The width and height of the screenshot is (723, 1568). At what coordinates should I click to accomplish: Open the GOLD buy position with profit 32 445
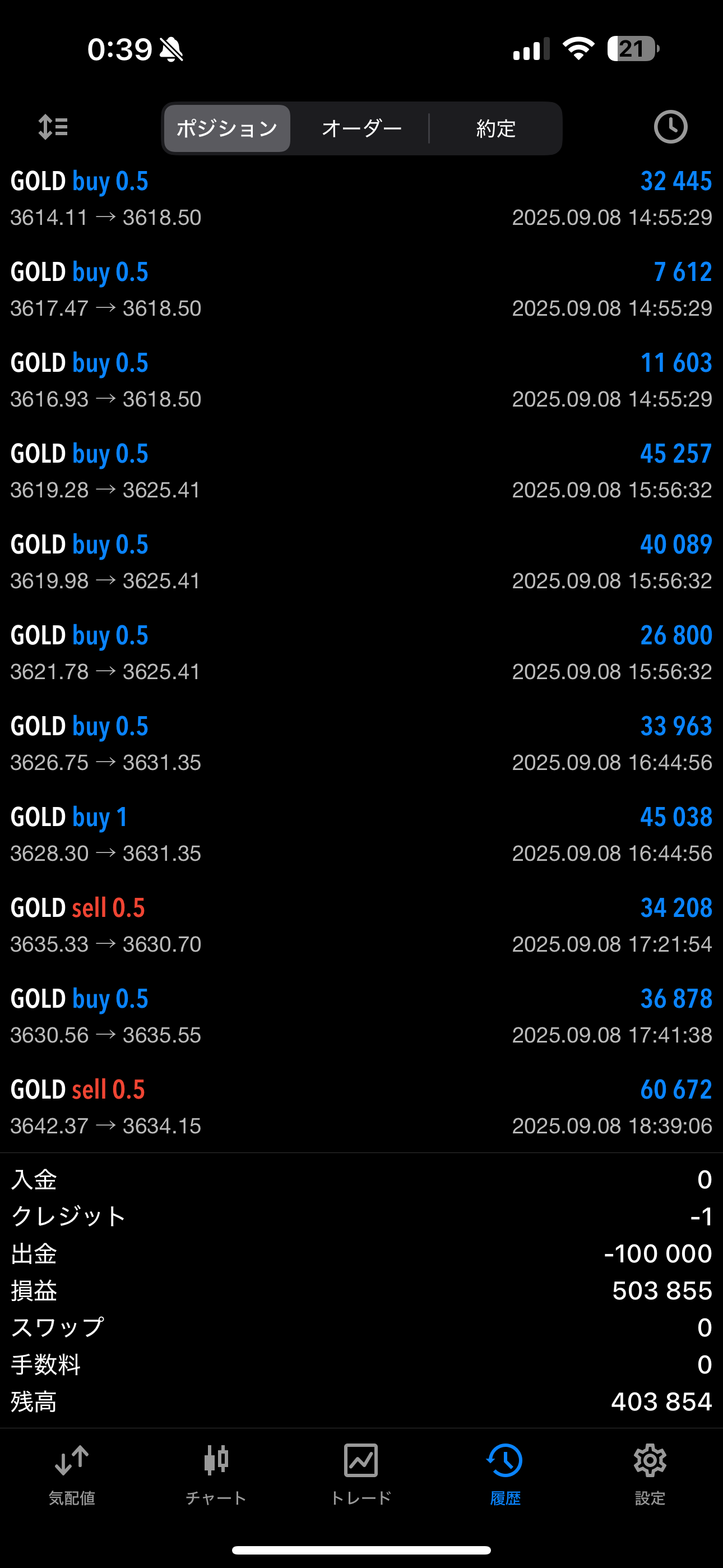pyautogui.click(x=361, y=199)
